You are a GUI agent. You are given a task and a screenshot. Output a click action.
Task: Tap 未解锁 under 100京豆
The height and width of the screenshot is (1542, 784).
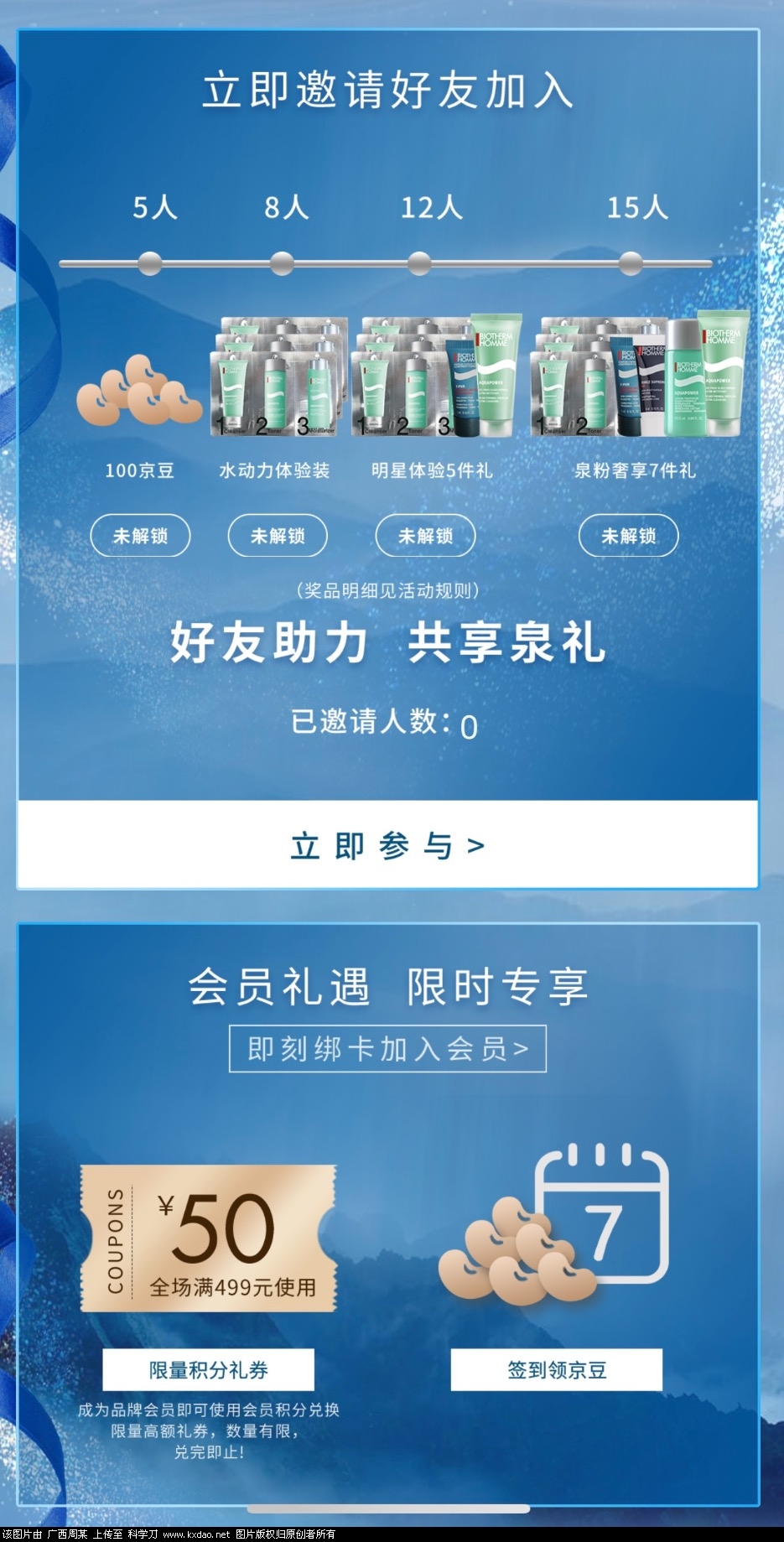[x=140, y=536]
